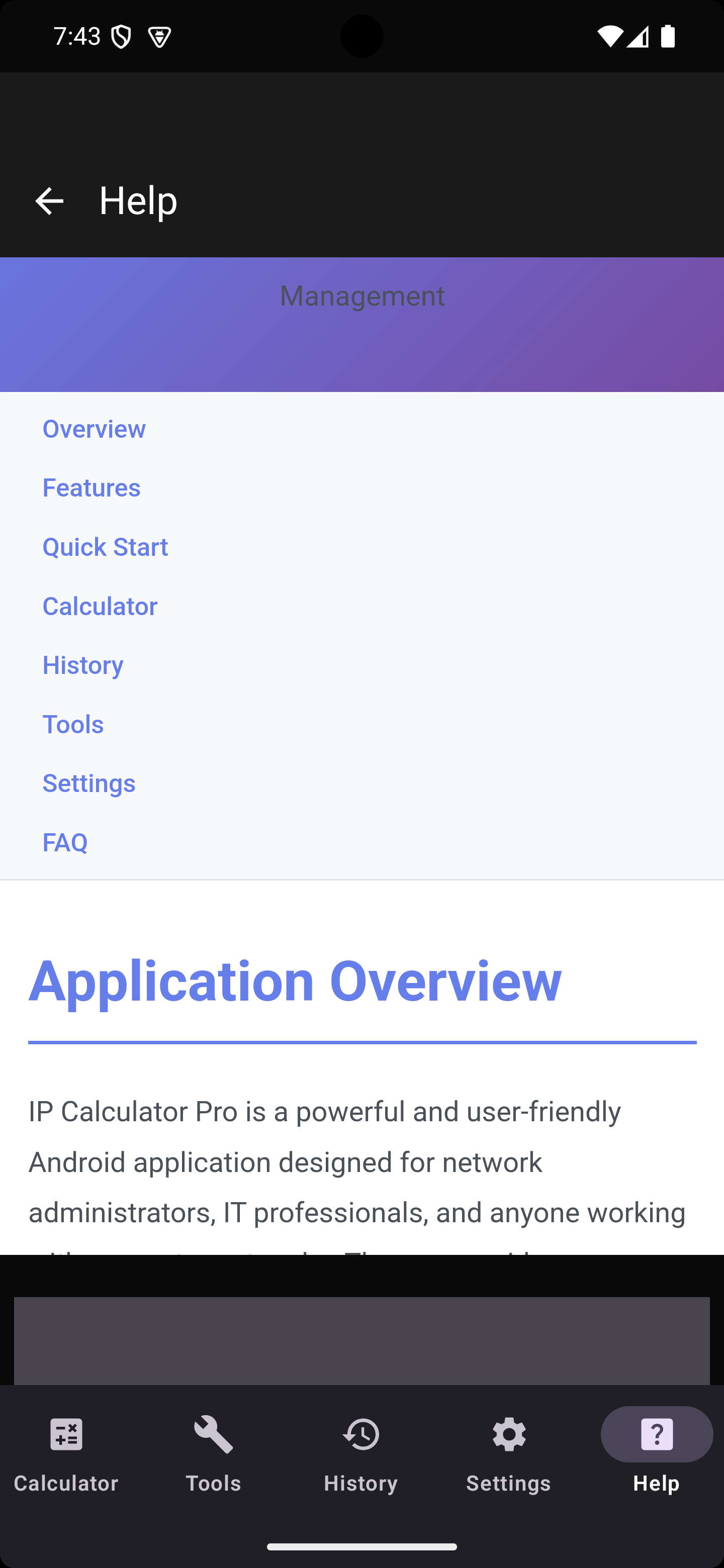The height and width of the screenshot is (1568, 724).
Task: Select the wrench Tools icon
Action: (213, 1435)
